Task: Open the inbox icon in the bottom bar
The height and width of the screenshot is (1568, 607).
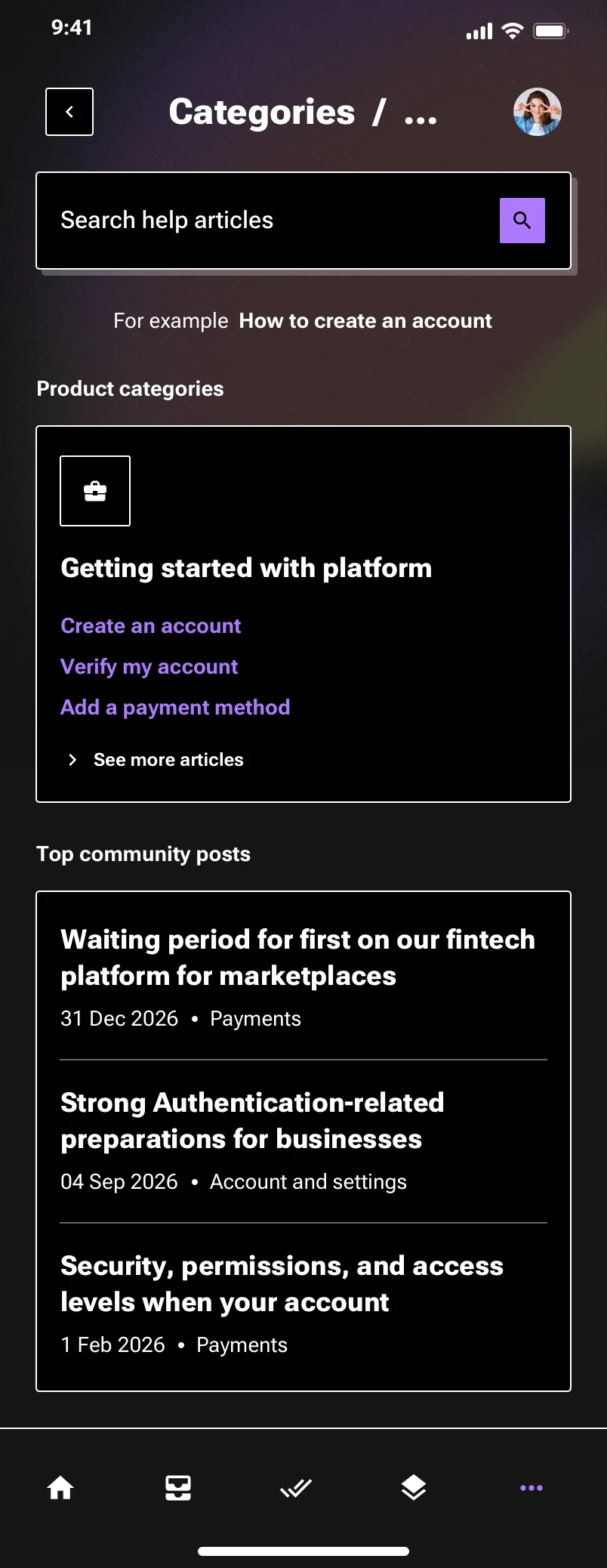Action: 178,1486
